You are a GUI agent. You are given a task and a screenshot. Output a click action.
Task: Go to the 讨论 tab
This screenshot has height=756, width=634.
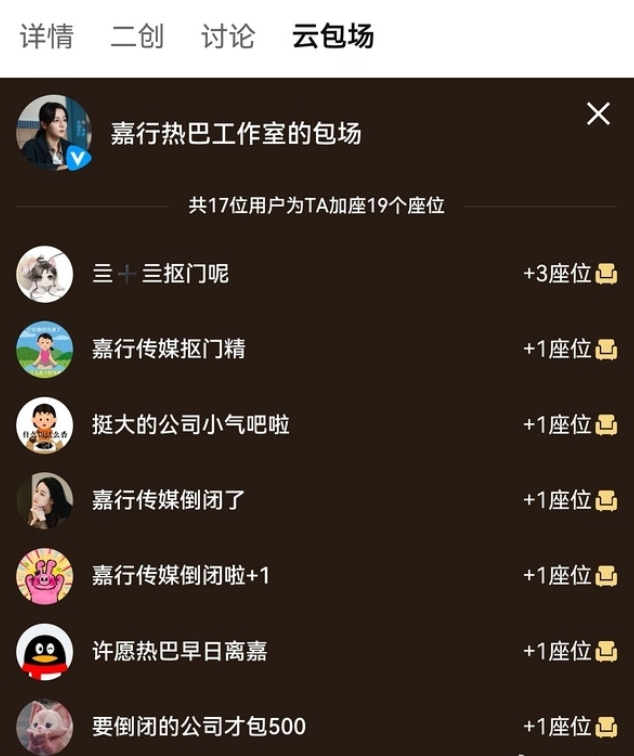pos(228,37)
